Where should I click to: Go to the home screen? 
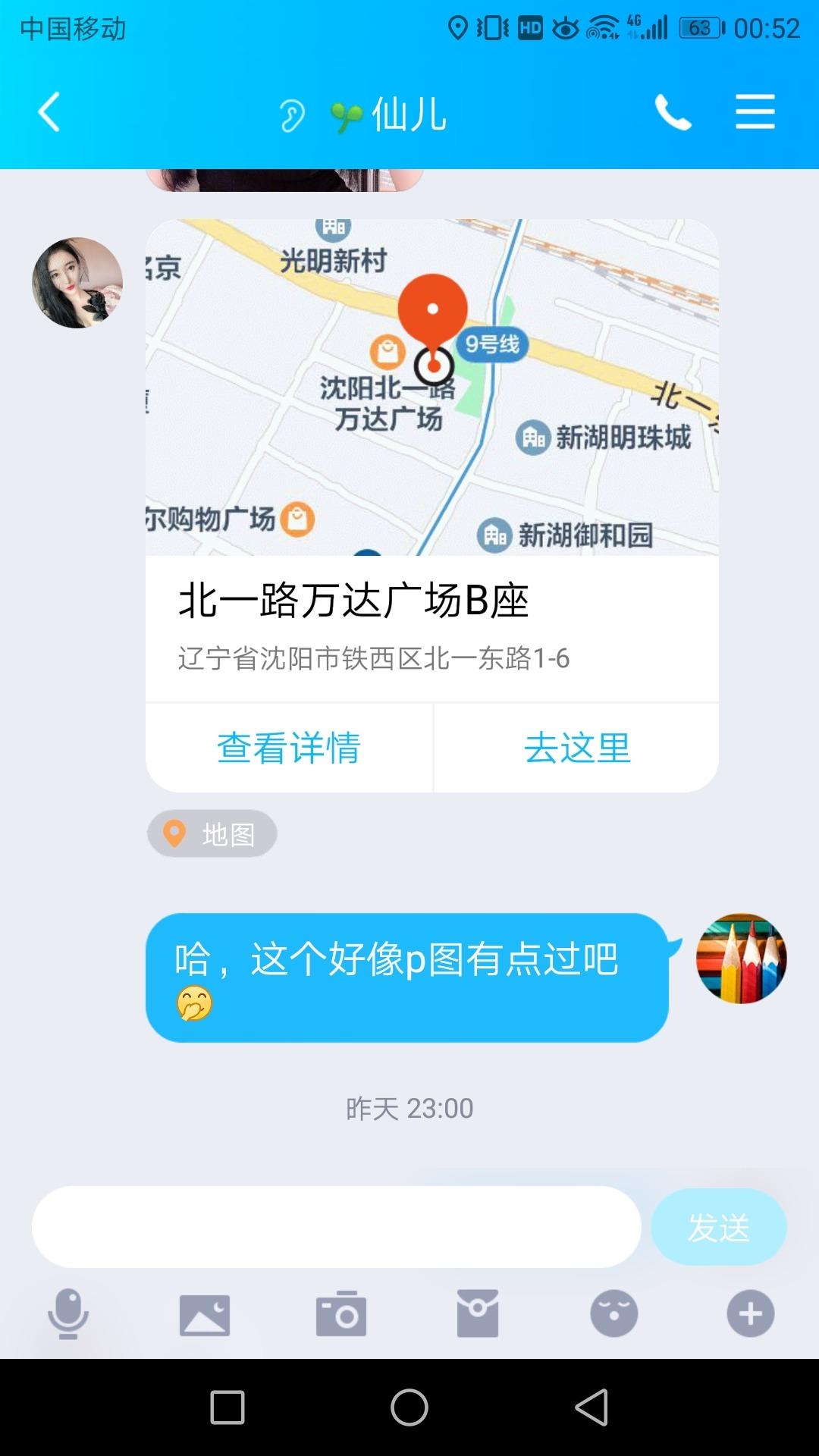point(409,1407)
